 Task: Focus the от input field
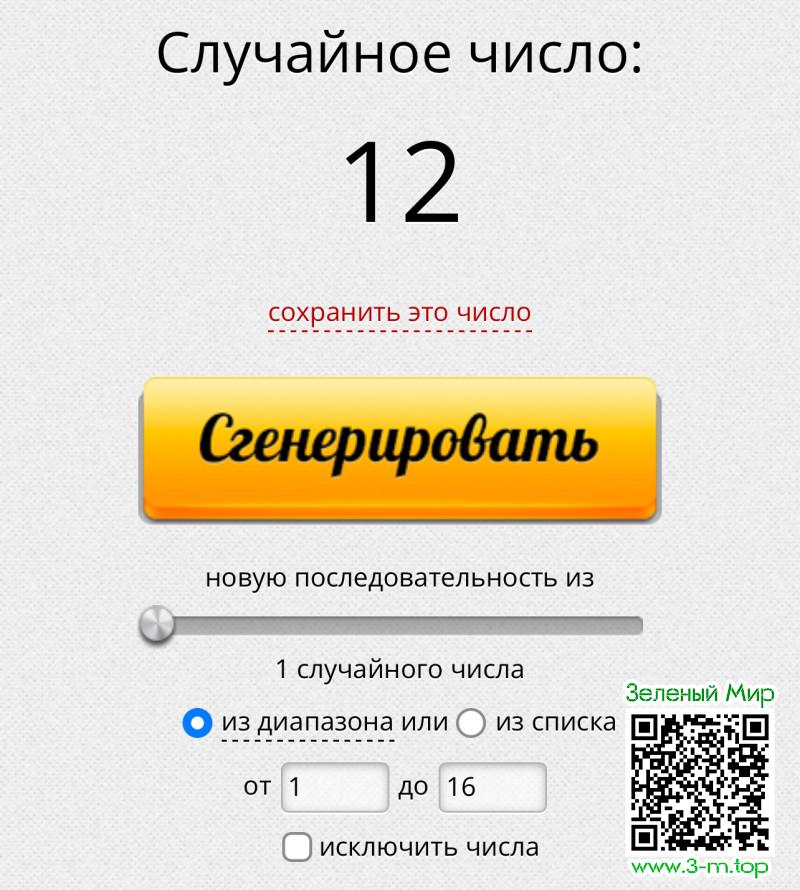[x=334, y=787]
